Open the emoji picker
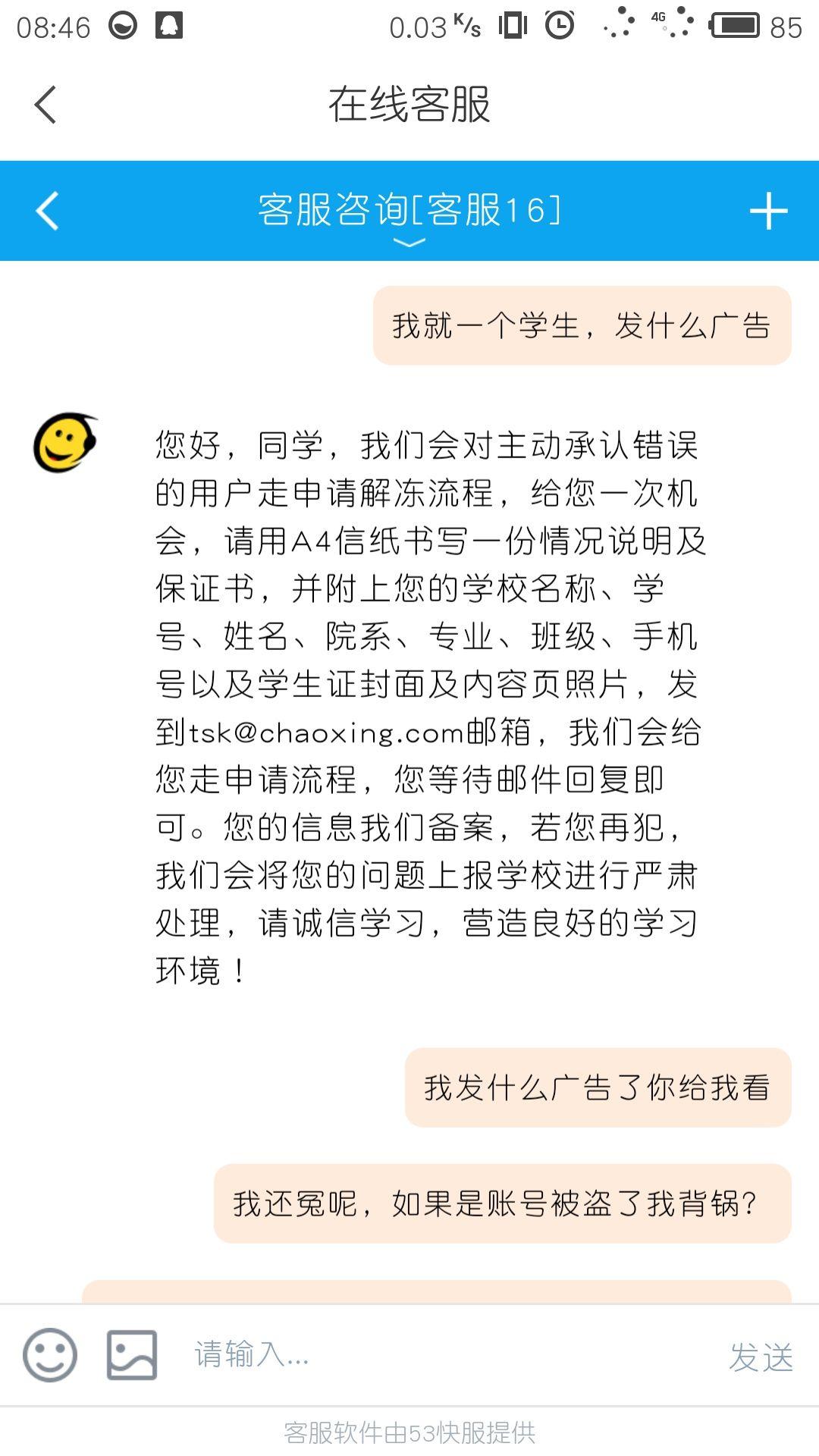This screenshot has height=1456, width=819. pyautogui.click(x=50, y=1354)
